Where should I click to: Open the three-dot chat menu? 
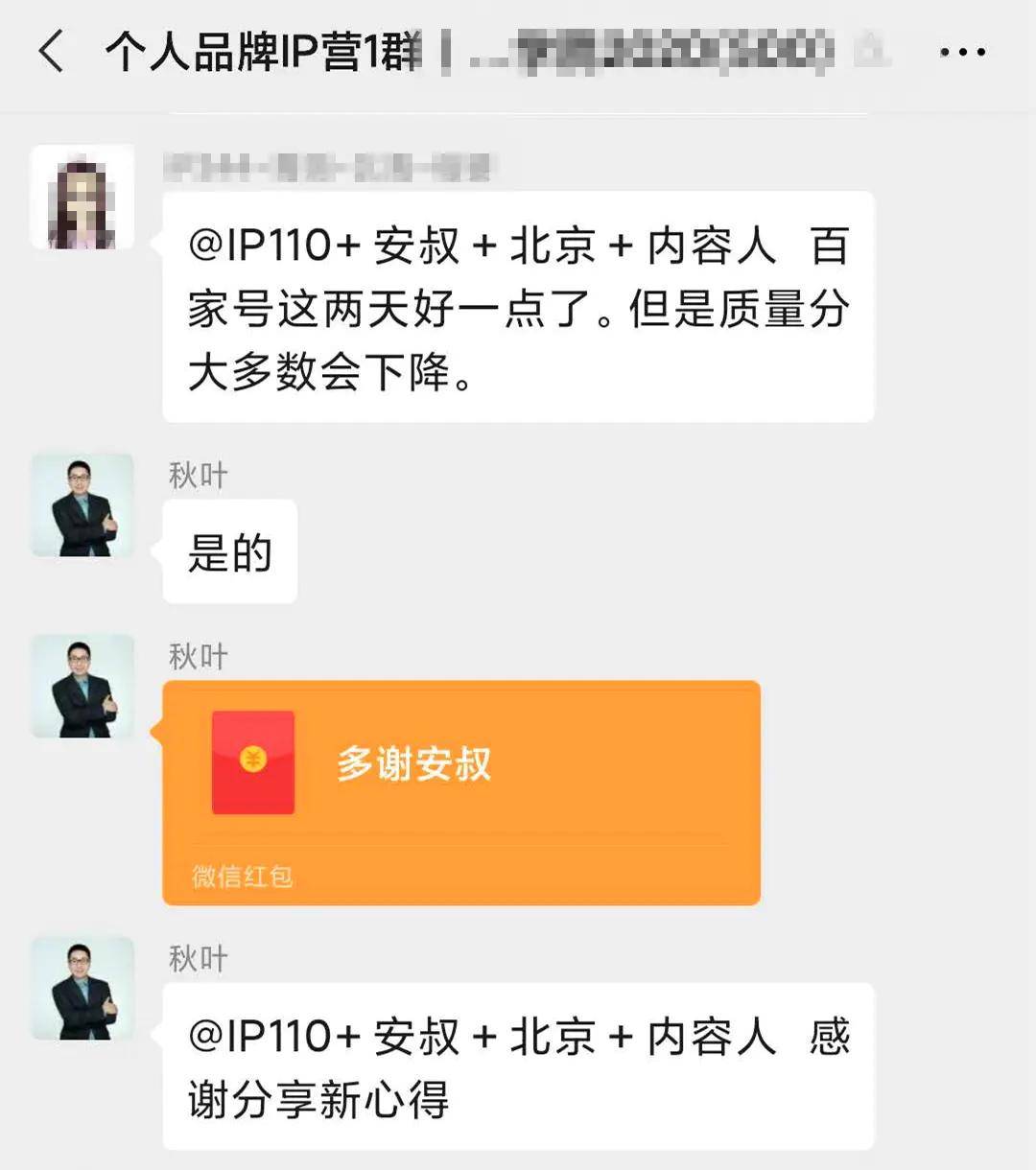point(962,52)
